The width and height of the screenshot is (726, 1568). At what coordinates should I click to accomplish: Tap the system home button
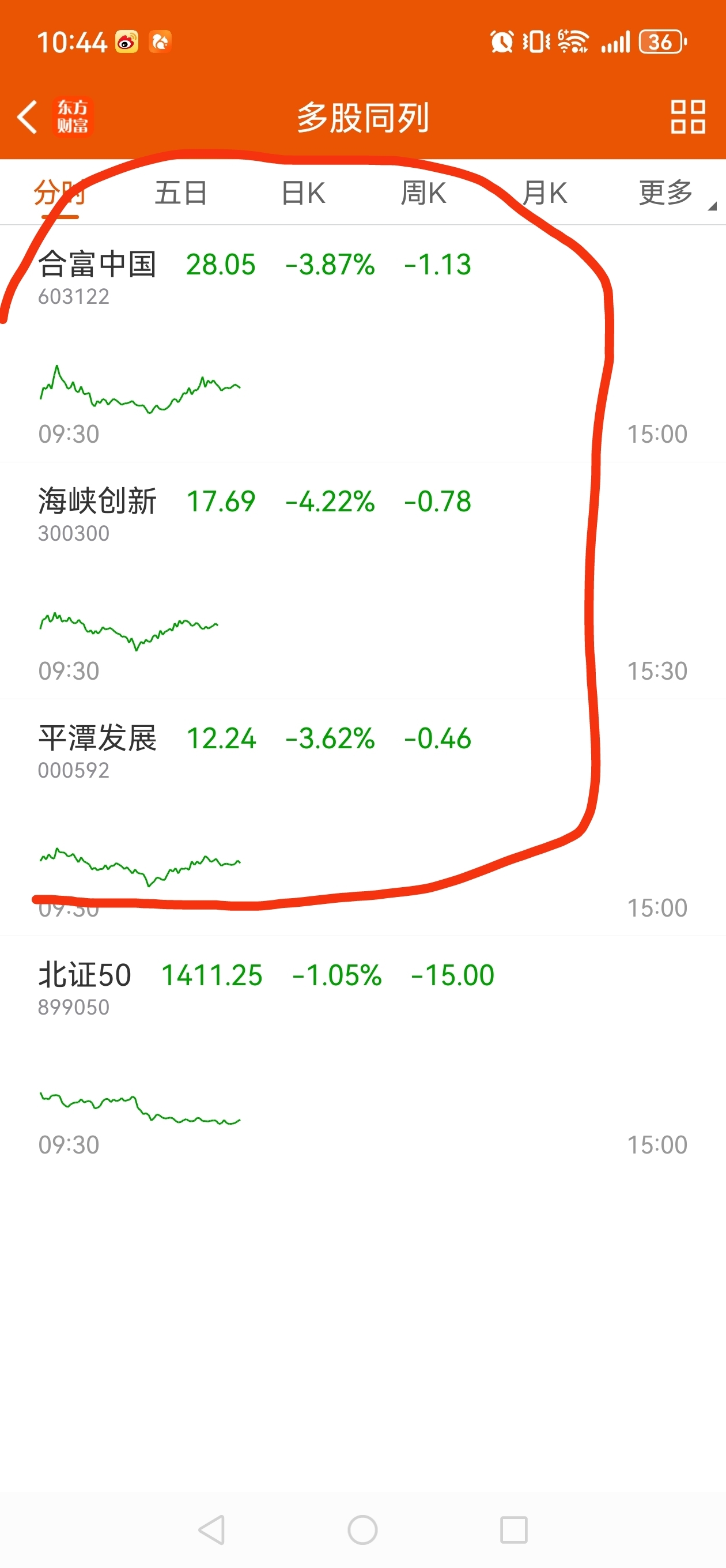click(x=362, y=1529)
